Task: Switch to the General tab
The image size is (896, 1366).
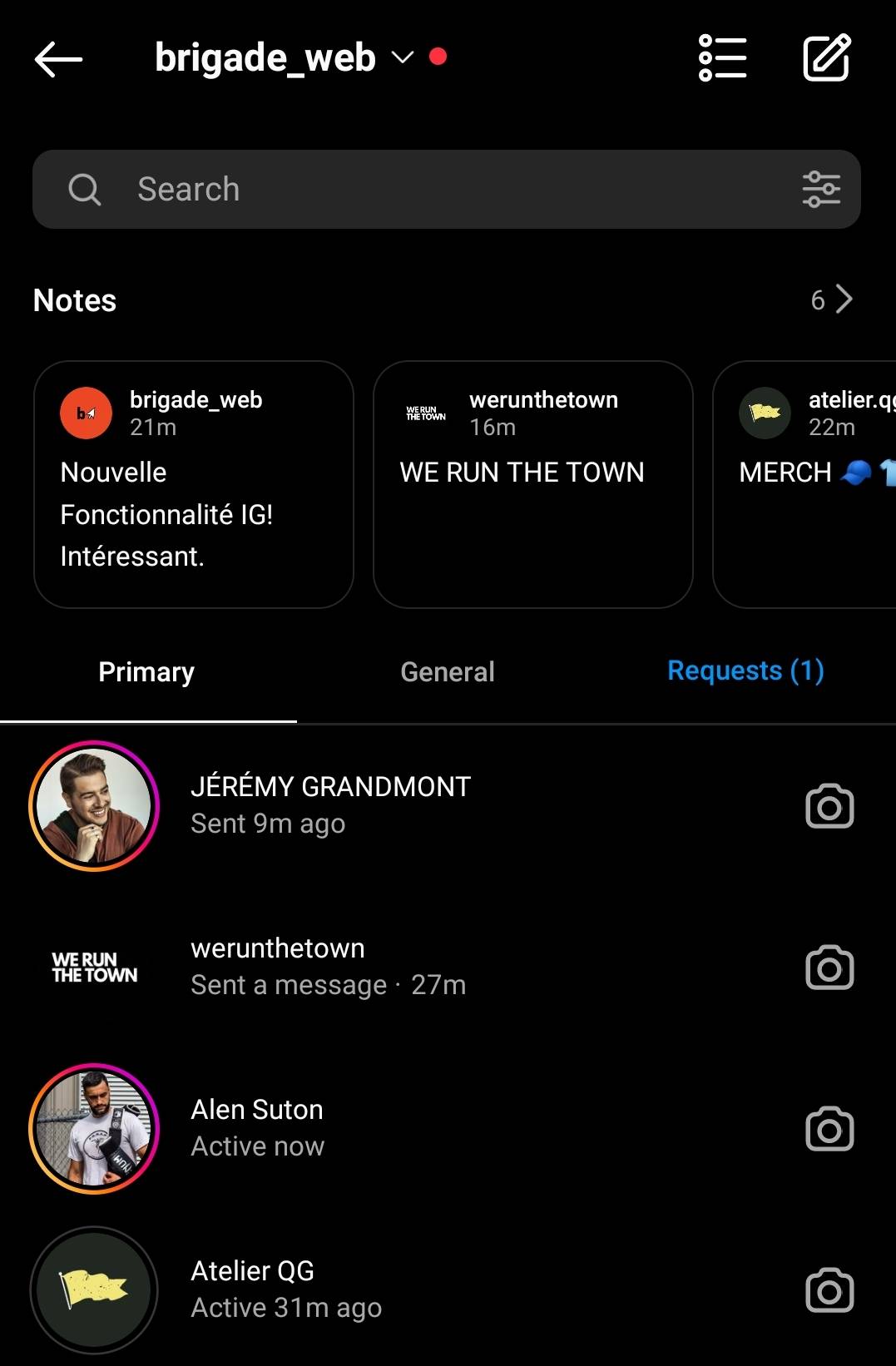Action: (448, 671)
